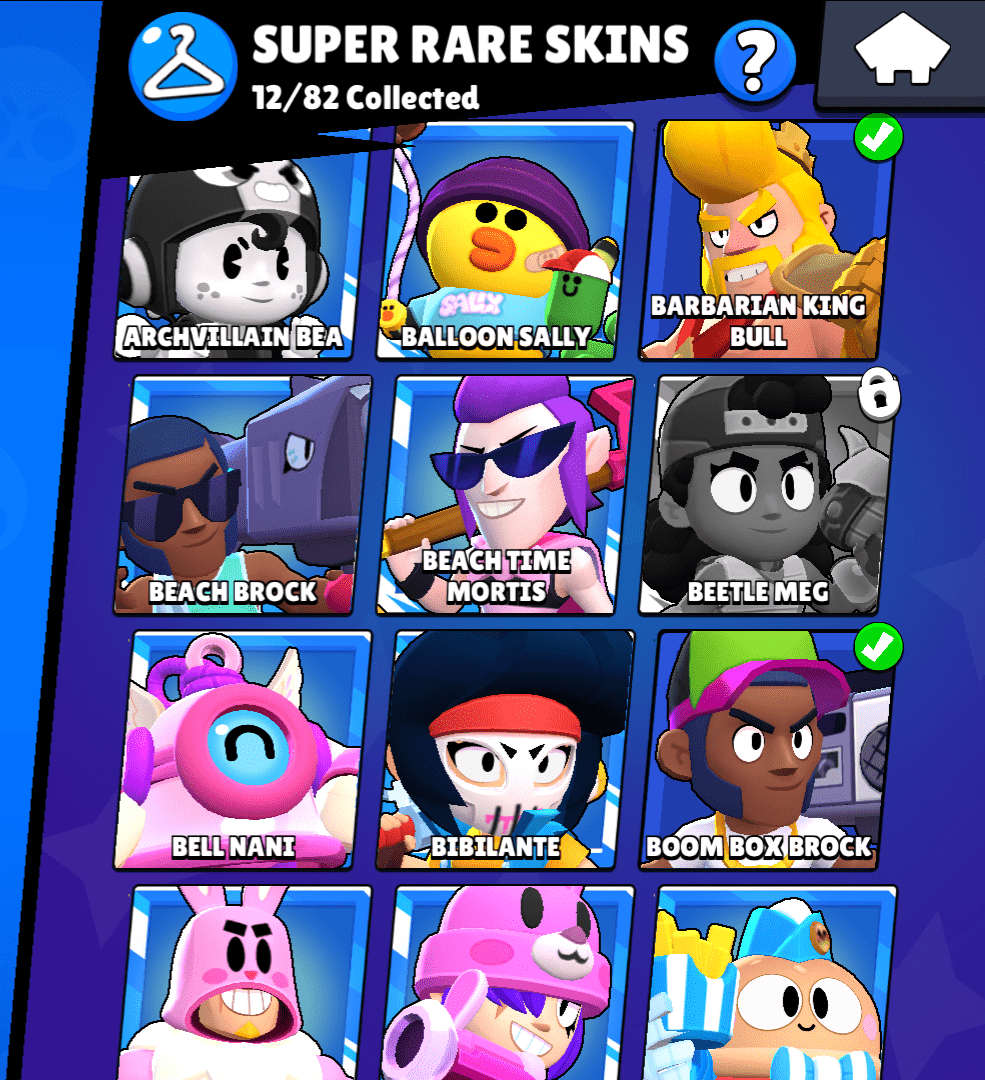Open the french fries skin card
The width and height of the screenshot is (985, 1080).
click(772, 985)
